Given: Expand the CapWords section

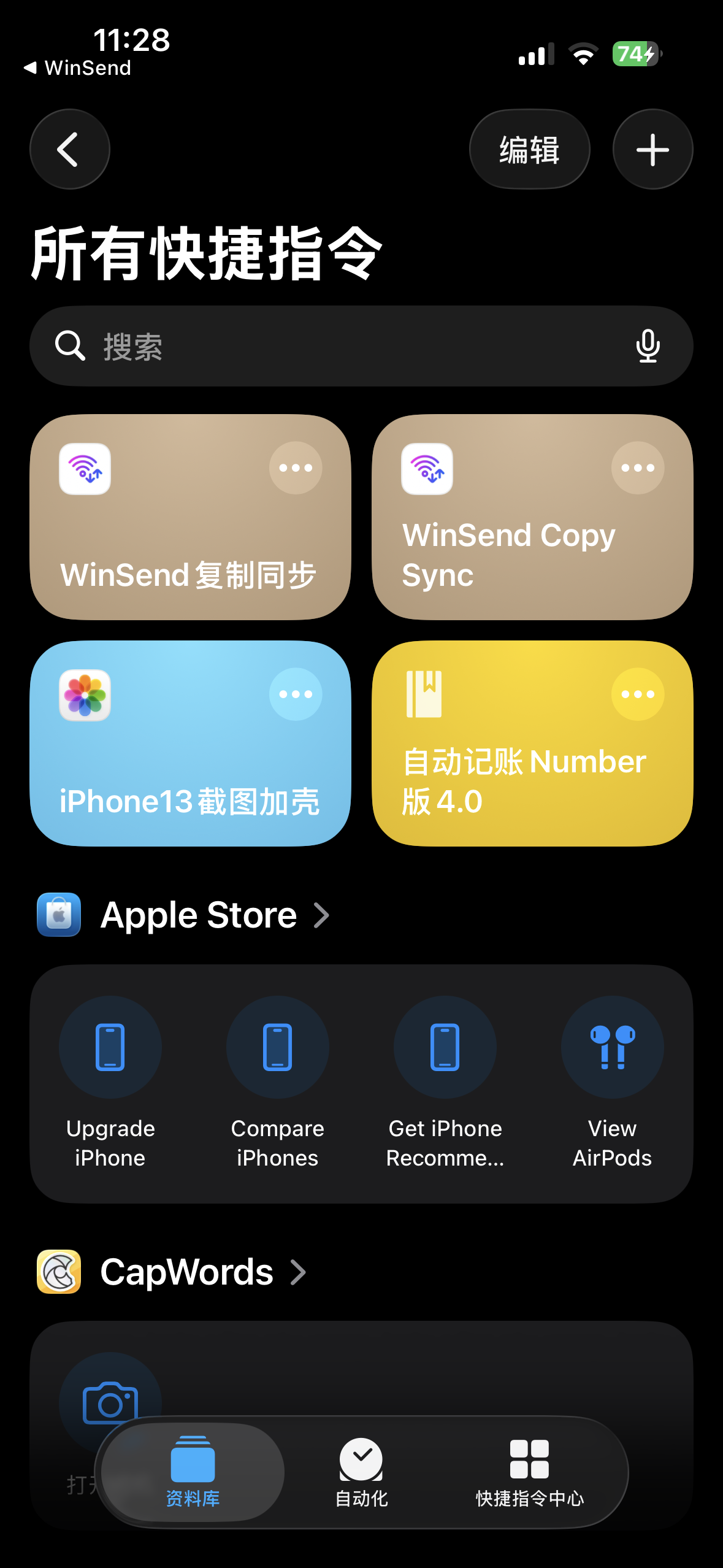Looking at the screenshot, I should pos(297,1272).
